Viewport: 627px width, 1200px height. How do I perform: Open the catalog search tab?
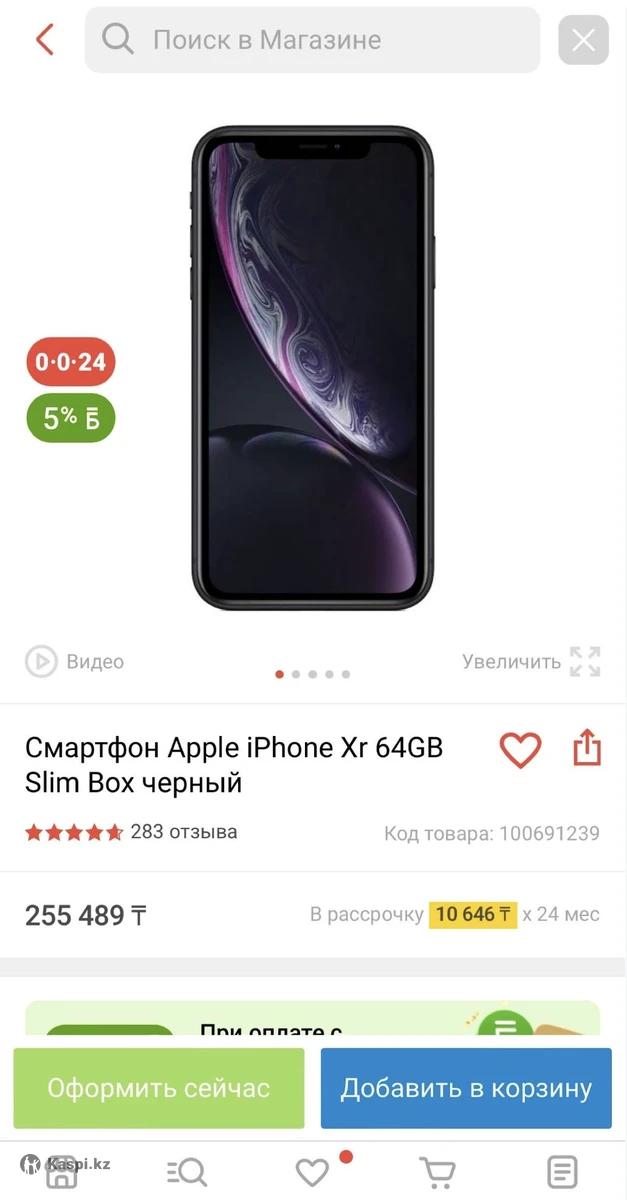click(187, 1172)
